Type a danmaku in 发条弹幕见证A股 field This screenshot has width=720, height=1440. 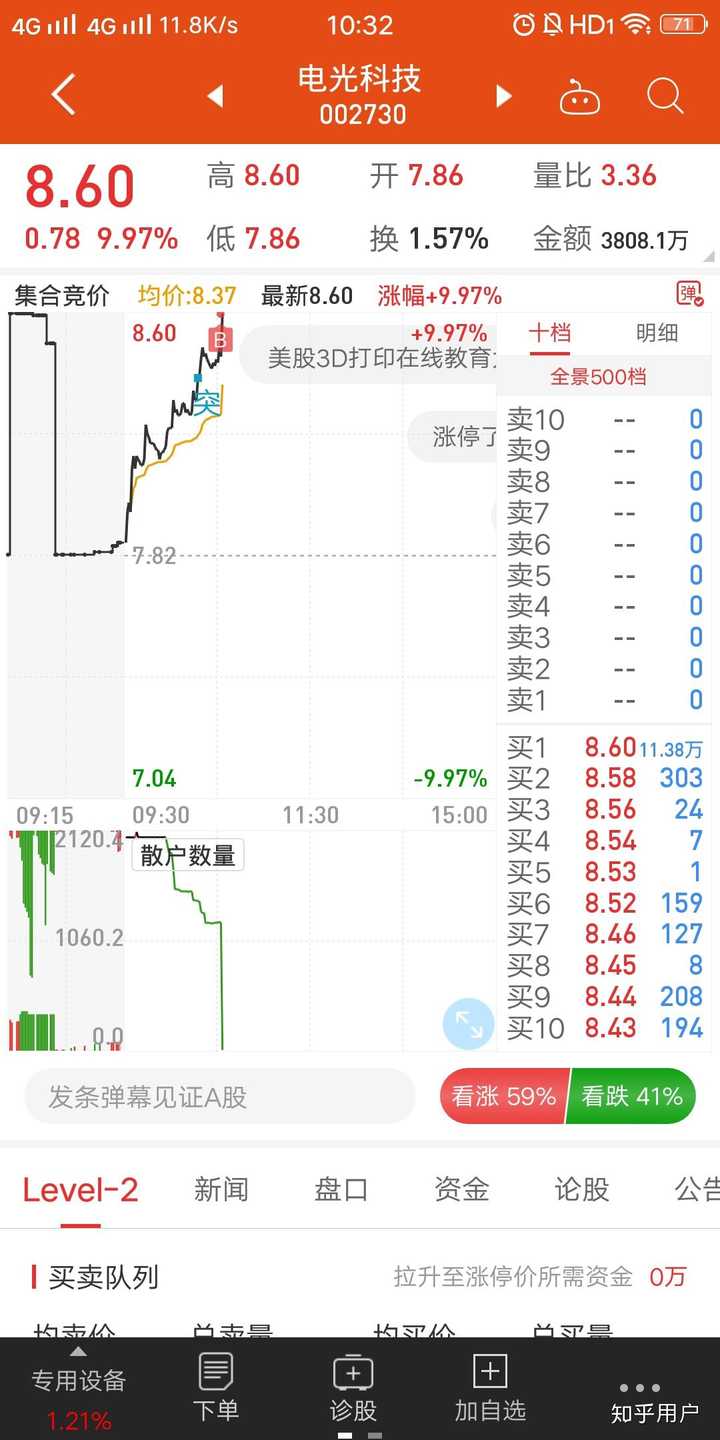click(219, 1097)
